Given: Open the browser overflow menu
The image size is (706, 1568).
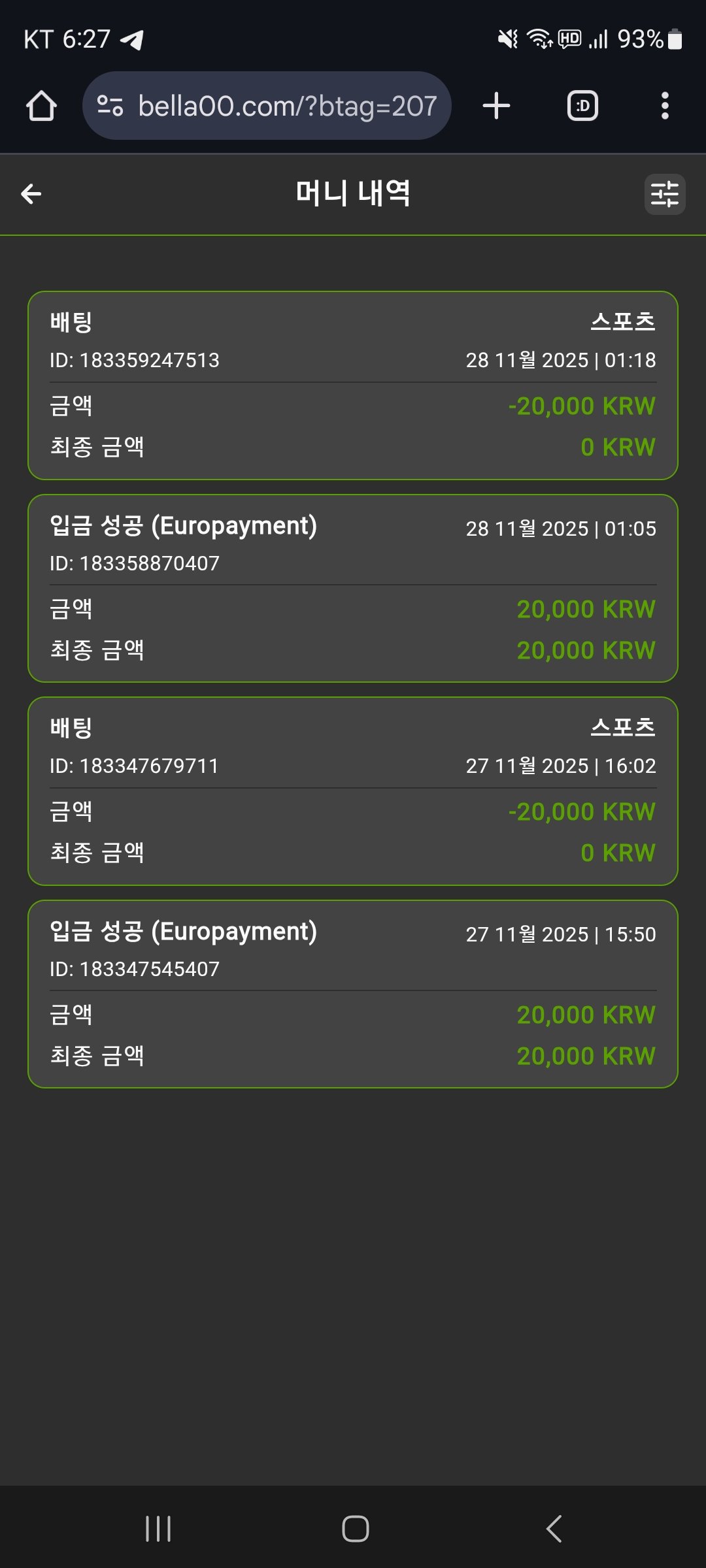Looking at the screenshot, I should (x=665, y=106).
